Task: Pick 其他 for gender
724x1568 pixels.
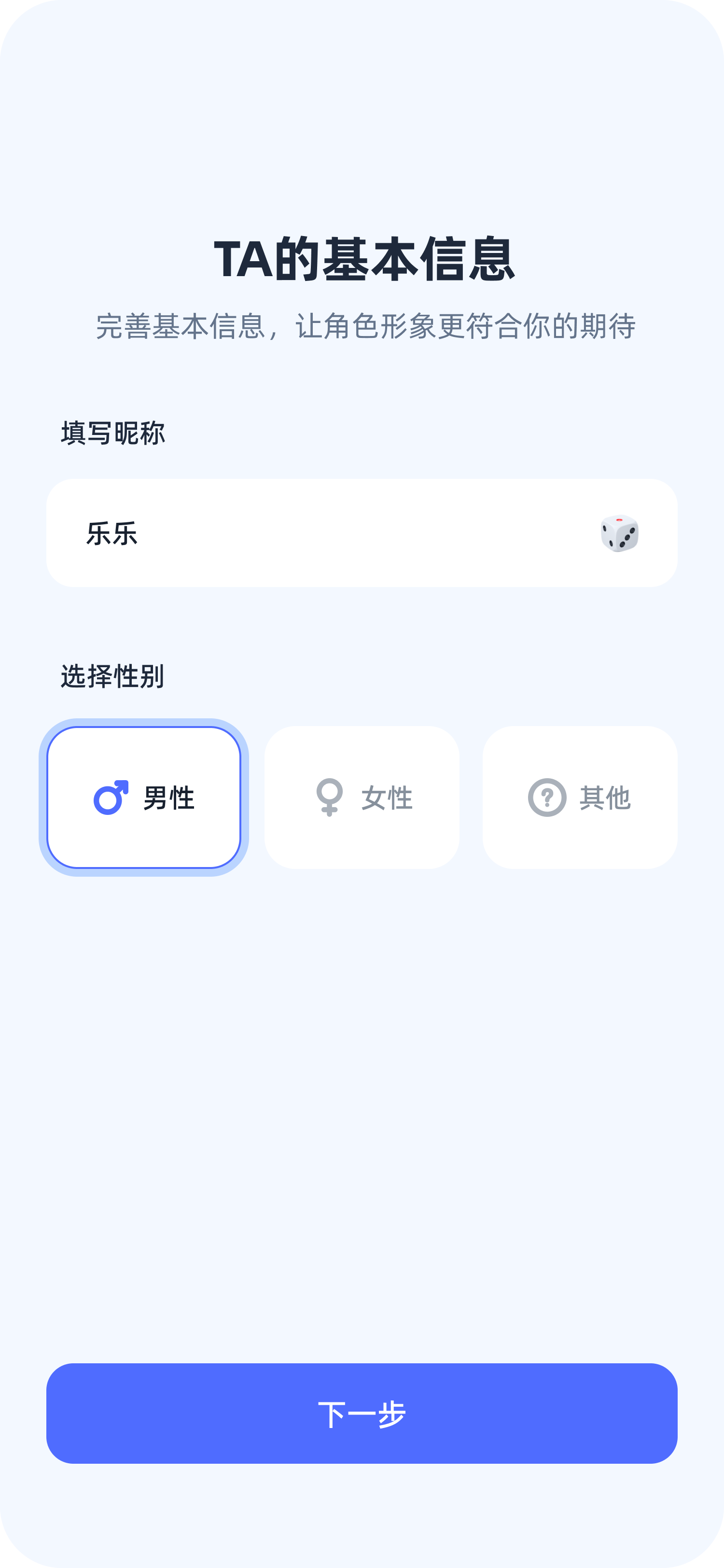Action: click(x=580, y=798)
